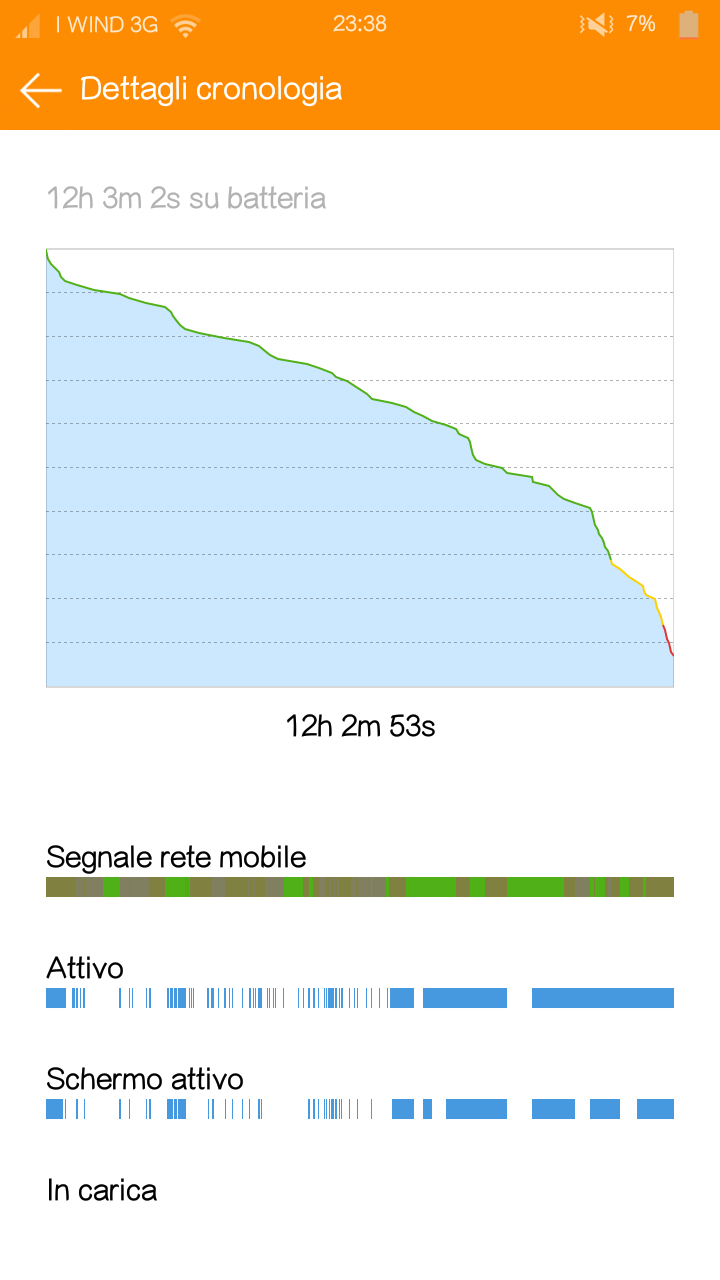This screenshot has width=720, height=1280.
Task: Go back from Dettagli cronologia
Action: click(41, 90)
